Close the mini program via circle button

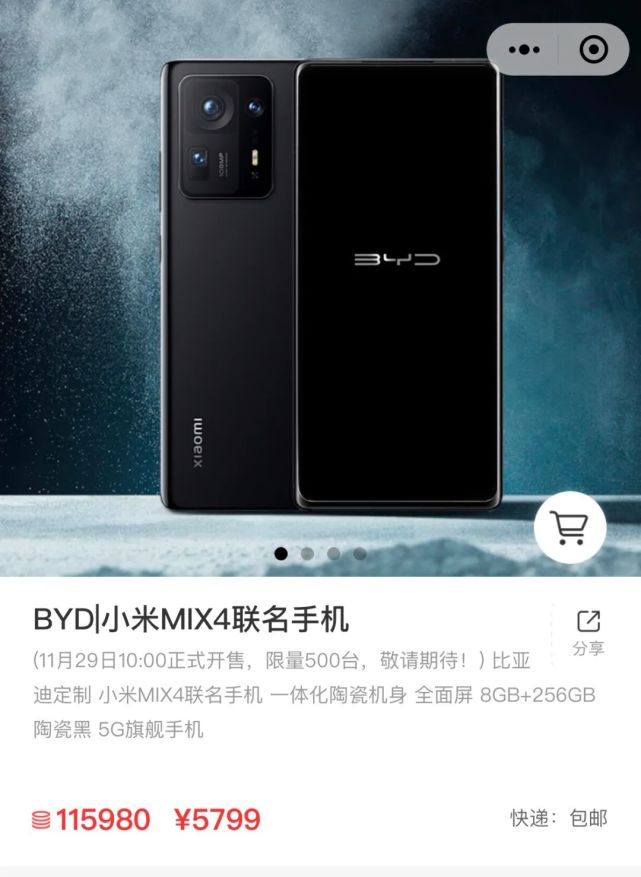click(x=594, y=49)
